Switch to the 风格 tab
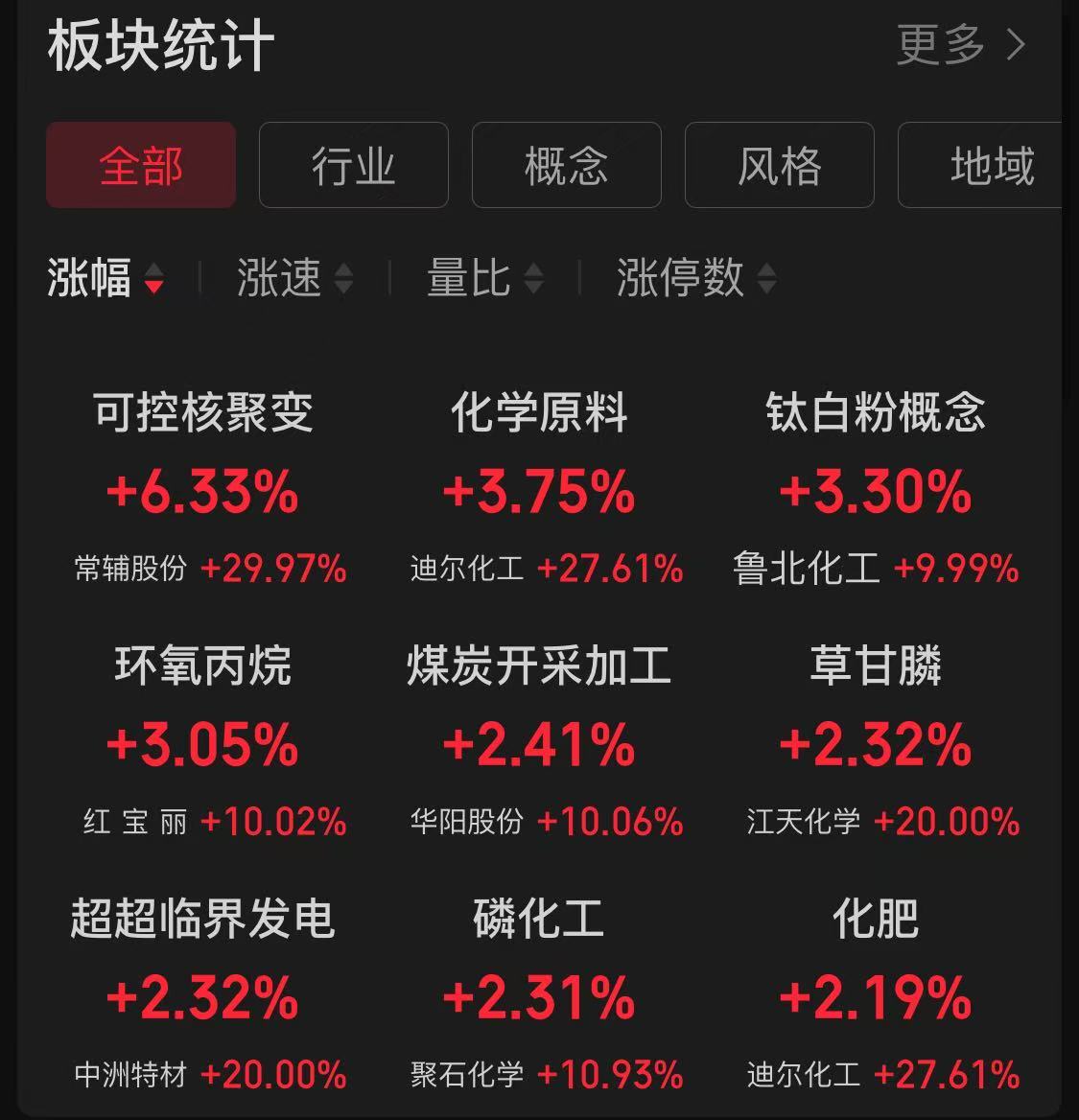The image size is (1079, 1120). (x=779, y=165)
